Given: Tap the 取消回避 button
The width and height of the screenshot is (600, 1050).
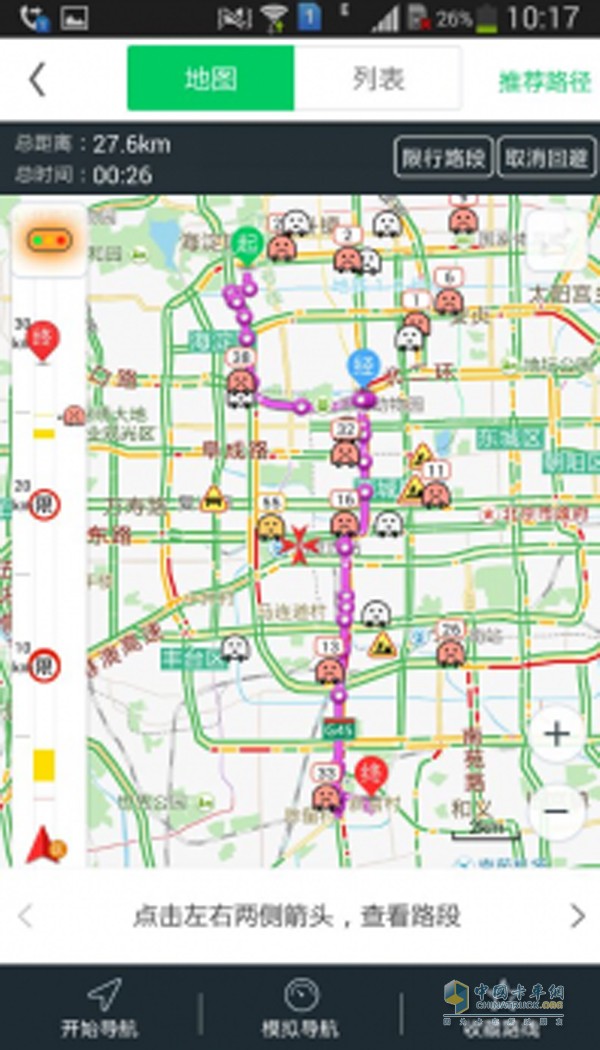Looking at the screenshot, I should 546,158.
